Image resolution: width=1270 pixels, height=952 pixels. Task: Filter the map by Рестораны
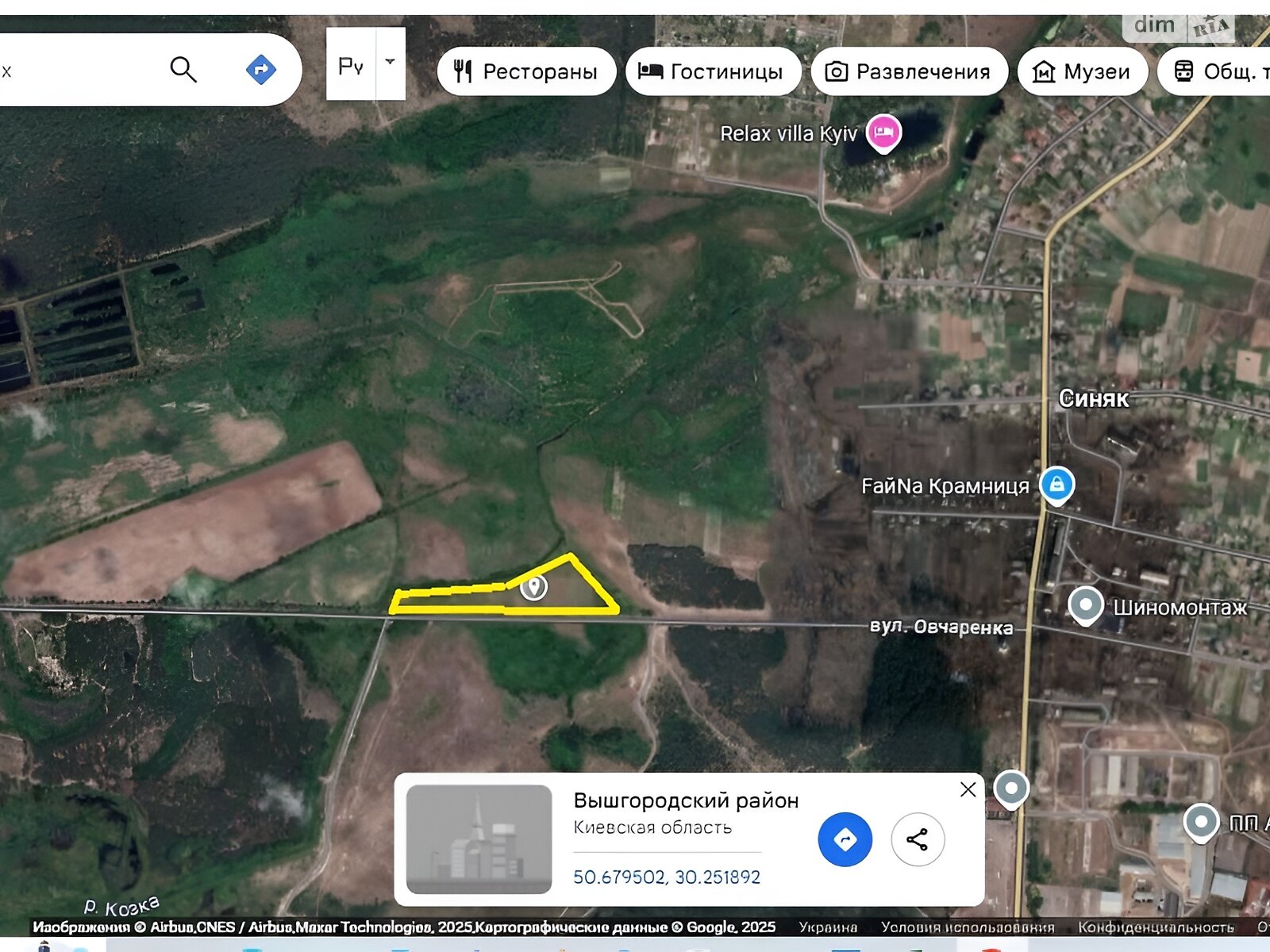(x=526, y=71)
